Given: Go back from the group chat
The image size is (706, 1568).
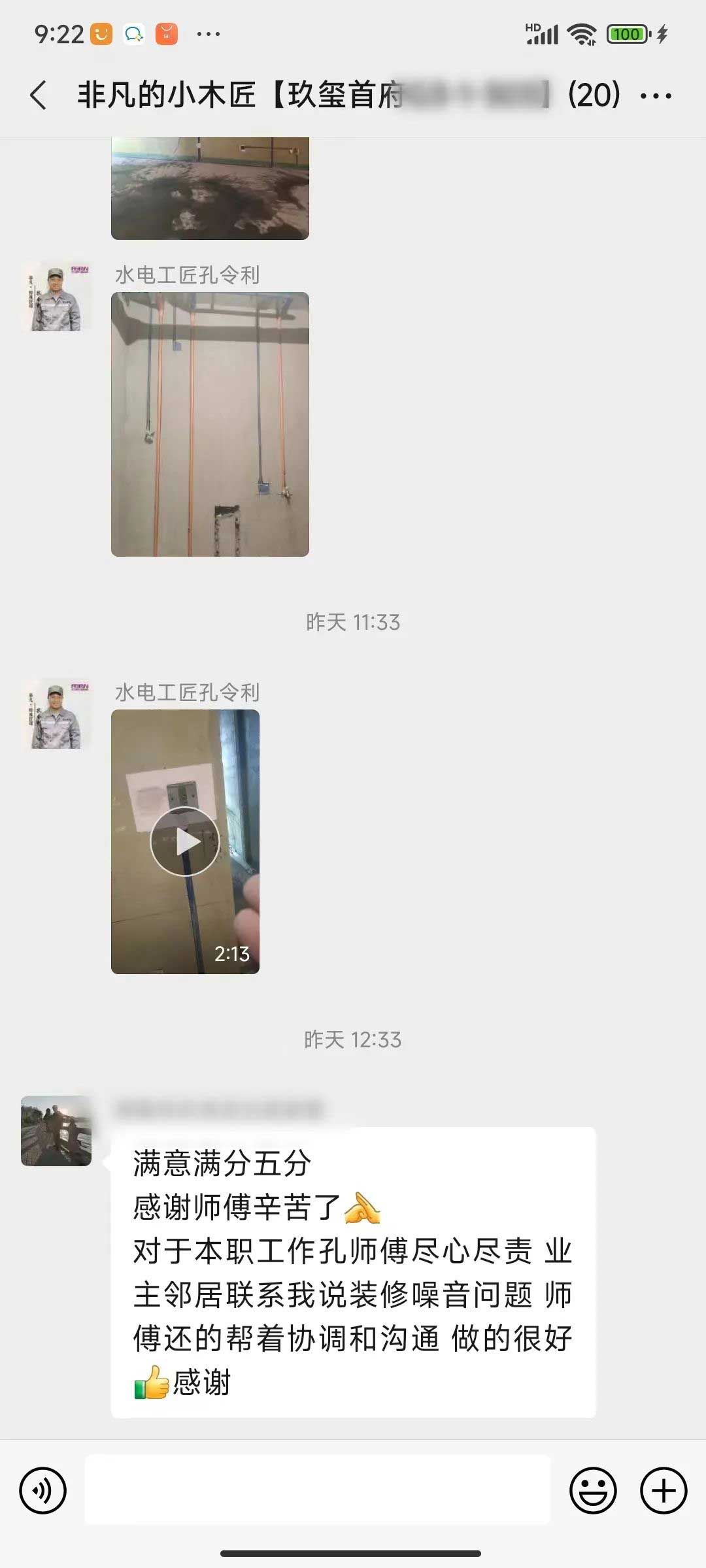Looking at the screenshot, I should [38, 95].
